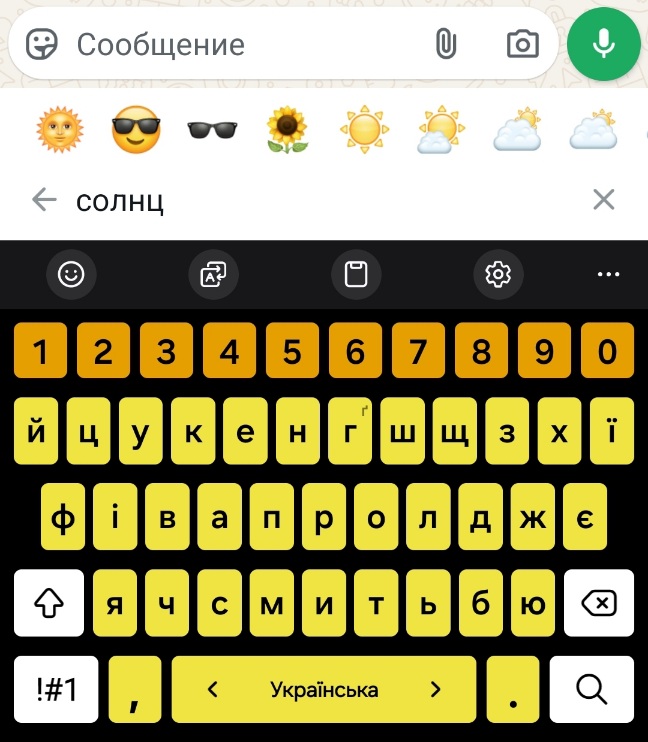Tap the Українська space bar
Image resolution: width=648 pixels, height=742 pixels.
coord(324,689)
